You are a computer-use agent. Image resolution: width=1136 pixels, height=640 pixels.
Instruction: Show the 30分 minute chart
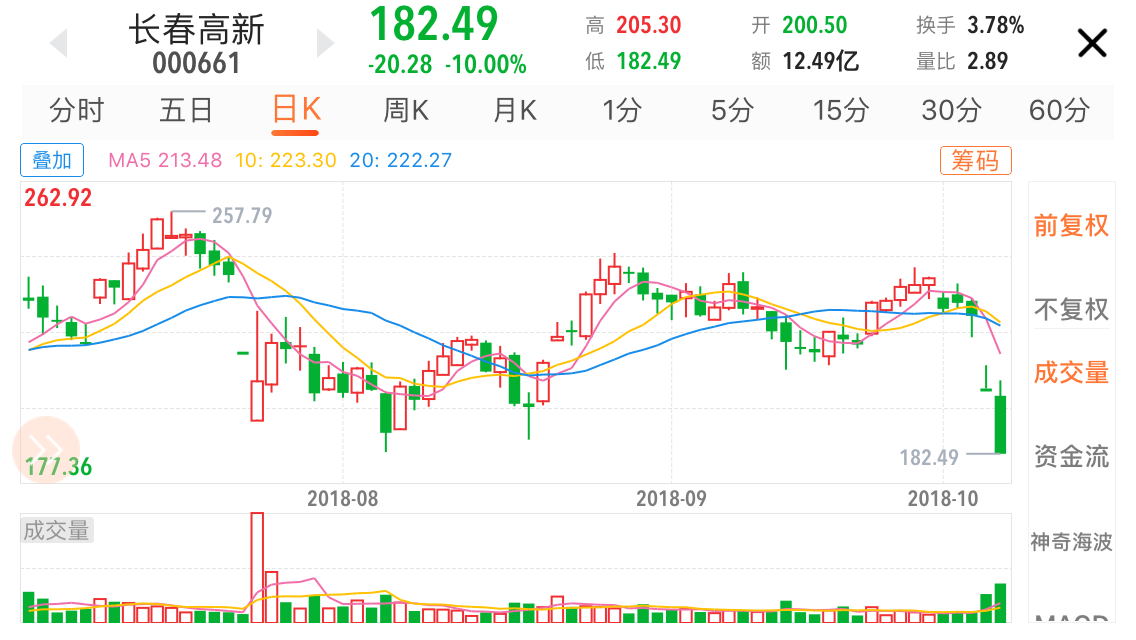(950, 110)
